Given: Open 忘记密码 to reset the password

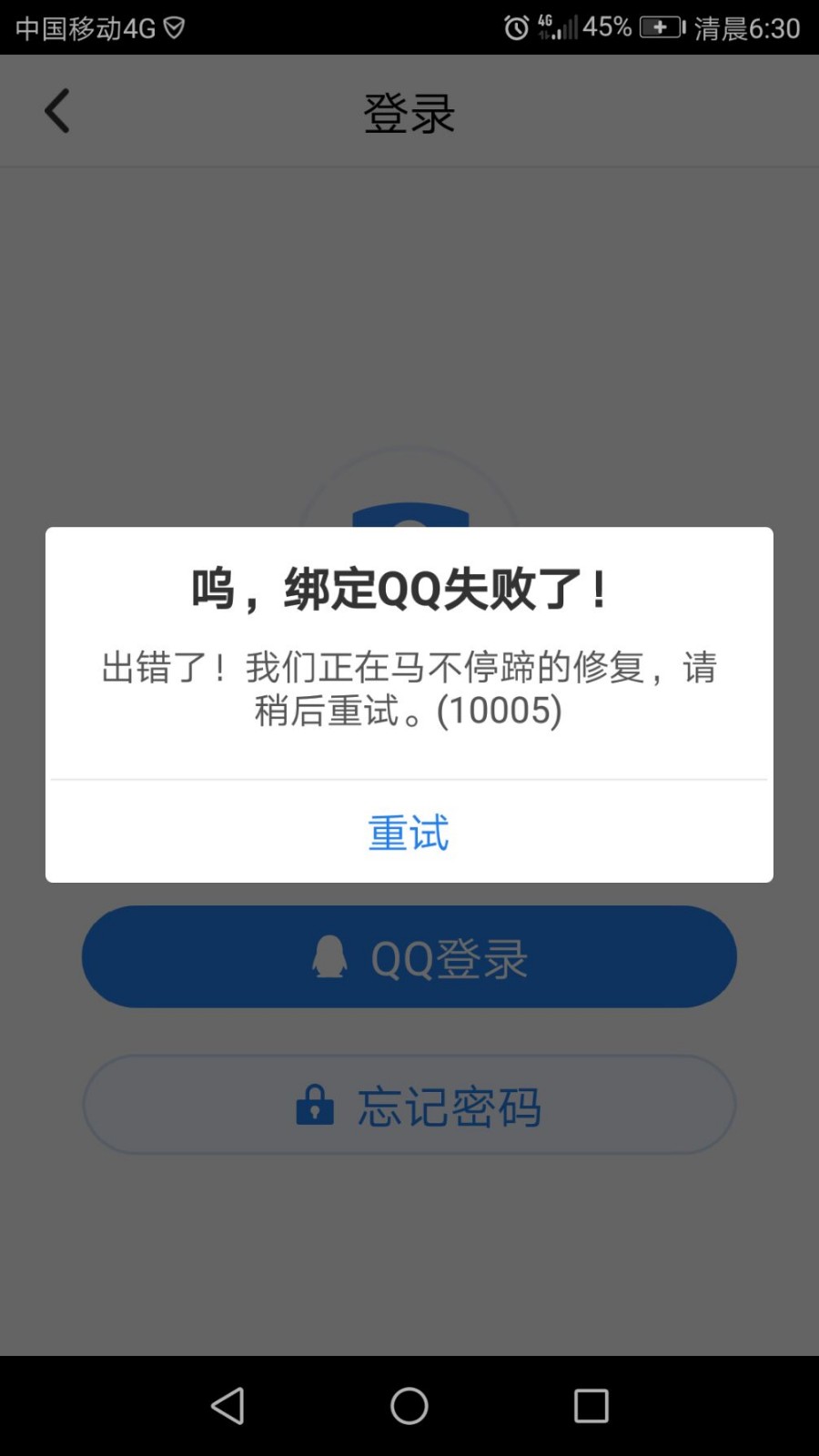Looking at the screenshot, I should click(409, 1105).
